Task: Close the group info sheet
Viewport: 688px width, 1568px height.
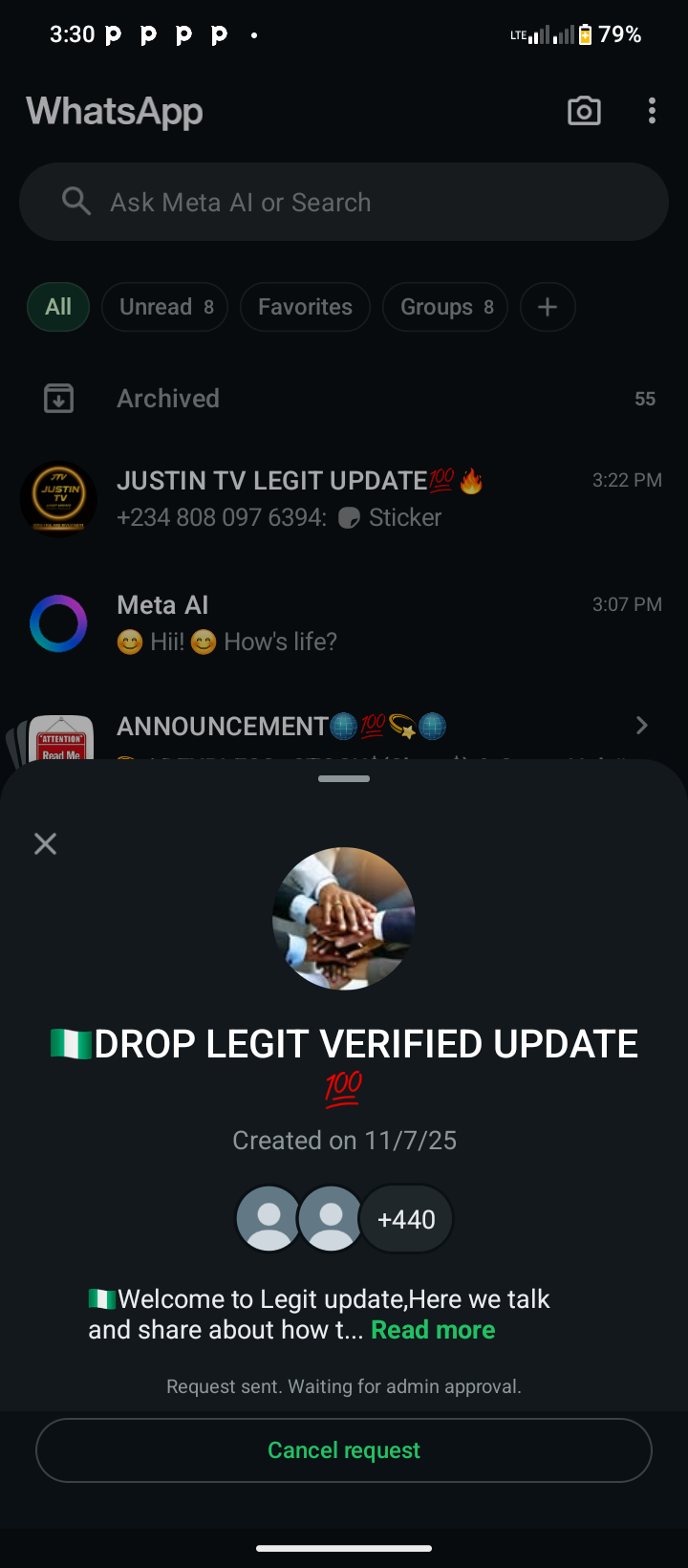Action: point(45,843)
